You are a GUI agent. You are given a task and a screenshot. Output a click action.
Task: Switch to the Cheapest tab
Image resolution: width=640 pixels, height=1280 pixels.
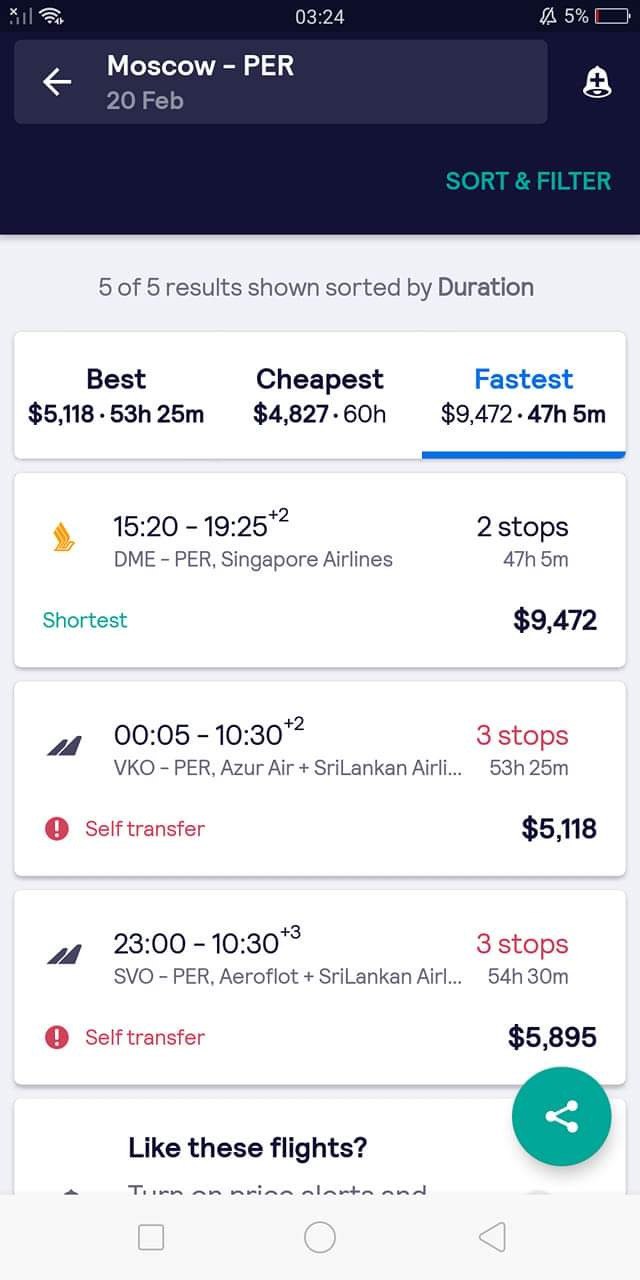320,395
